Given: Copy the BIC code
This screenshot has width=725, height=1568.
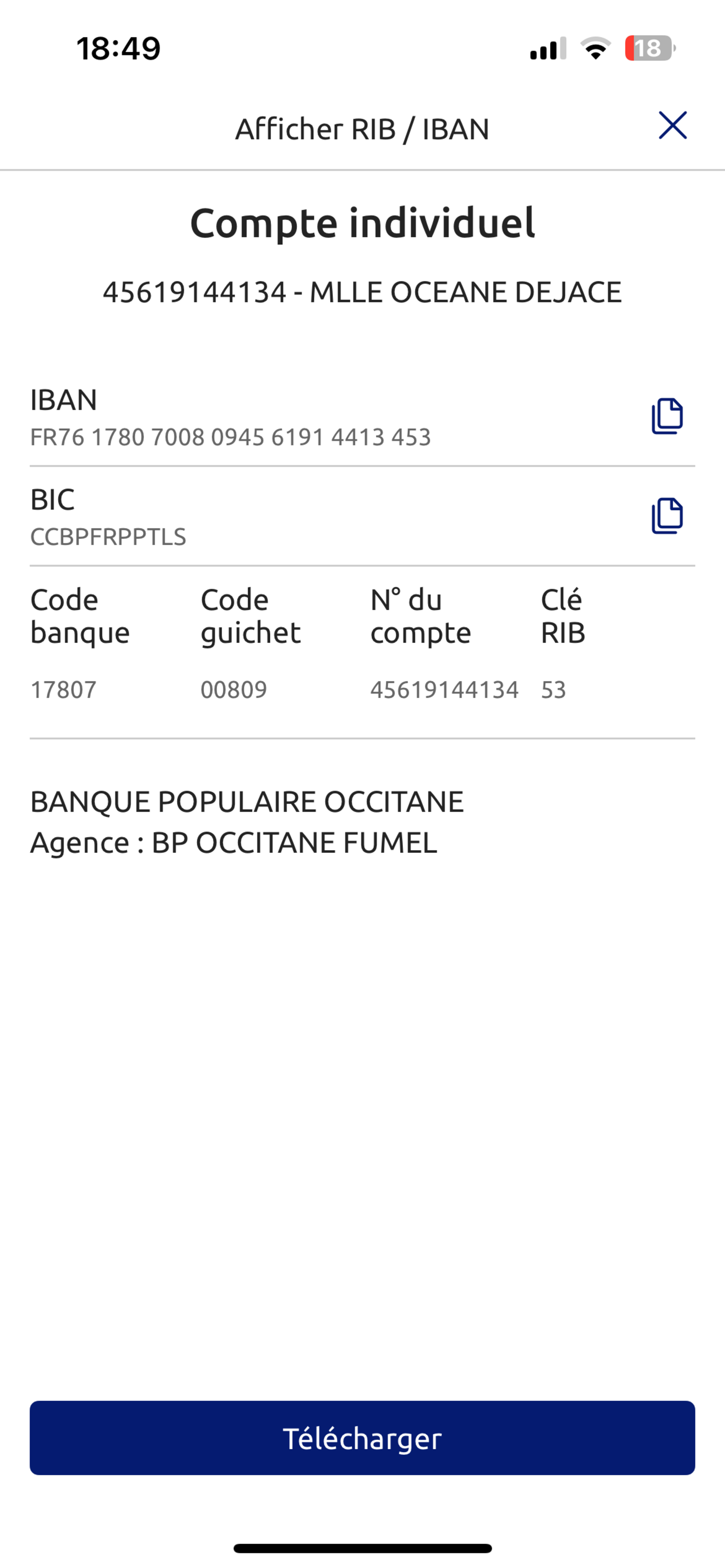Looking at the screenshot, I should tap(667, 516).
